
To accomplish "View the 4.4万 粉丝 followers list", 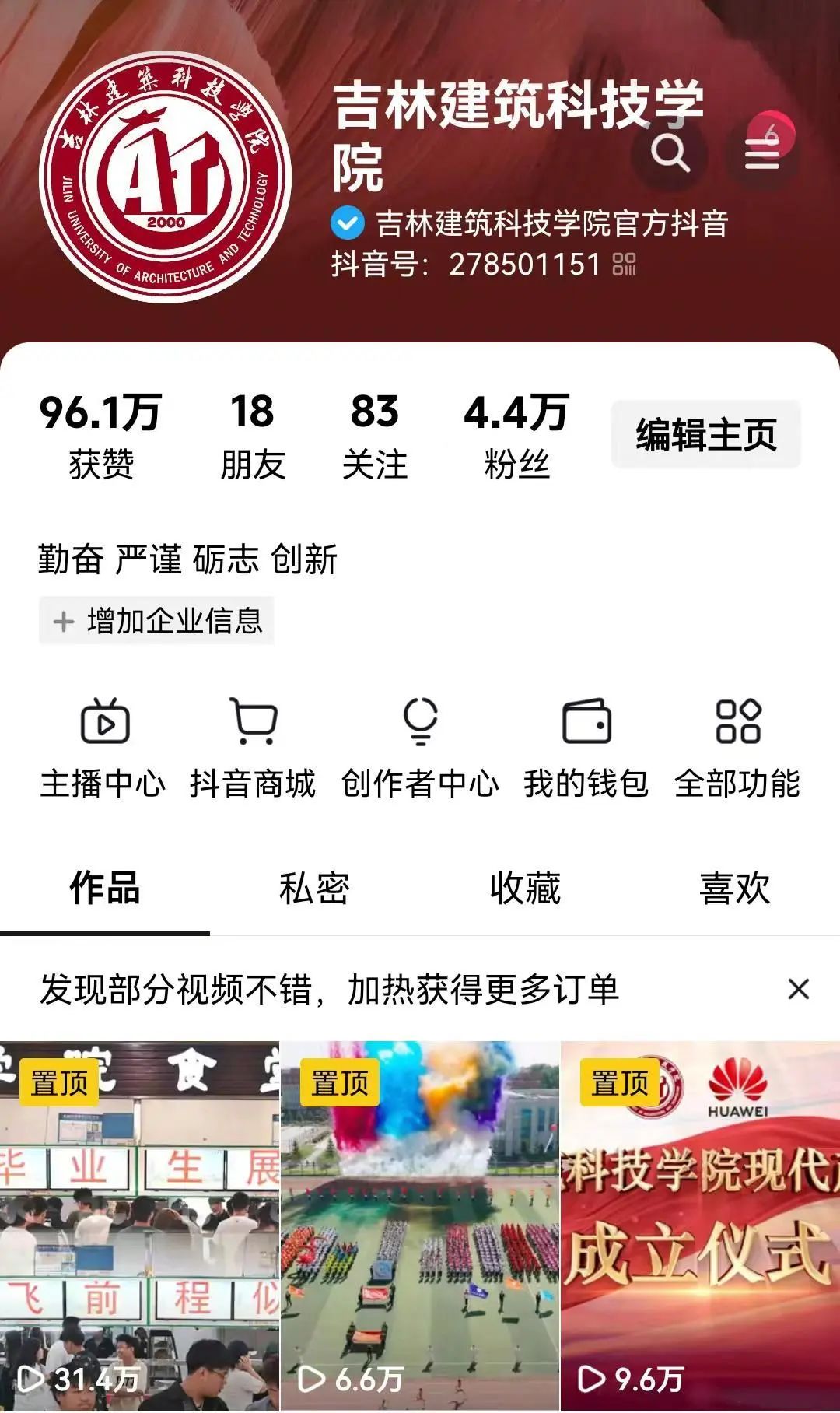I will pos(516,434).
